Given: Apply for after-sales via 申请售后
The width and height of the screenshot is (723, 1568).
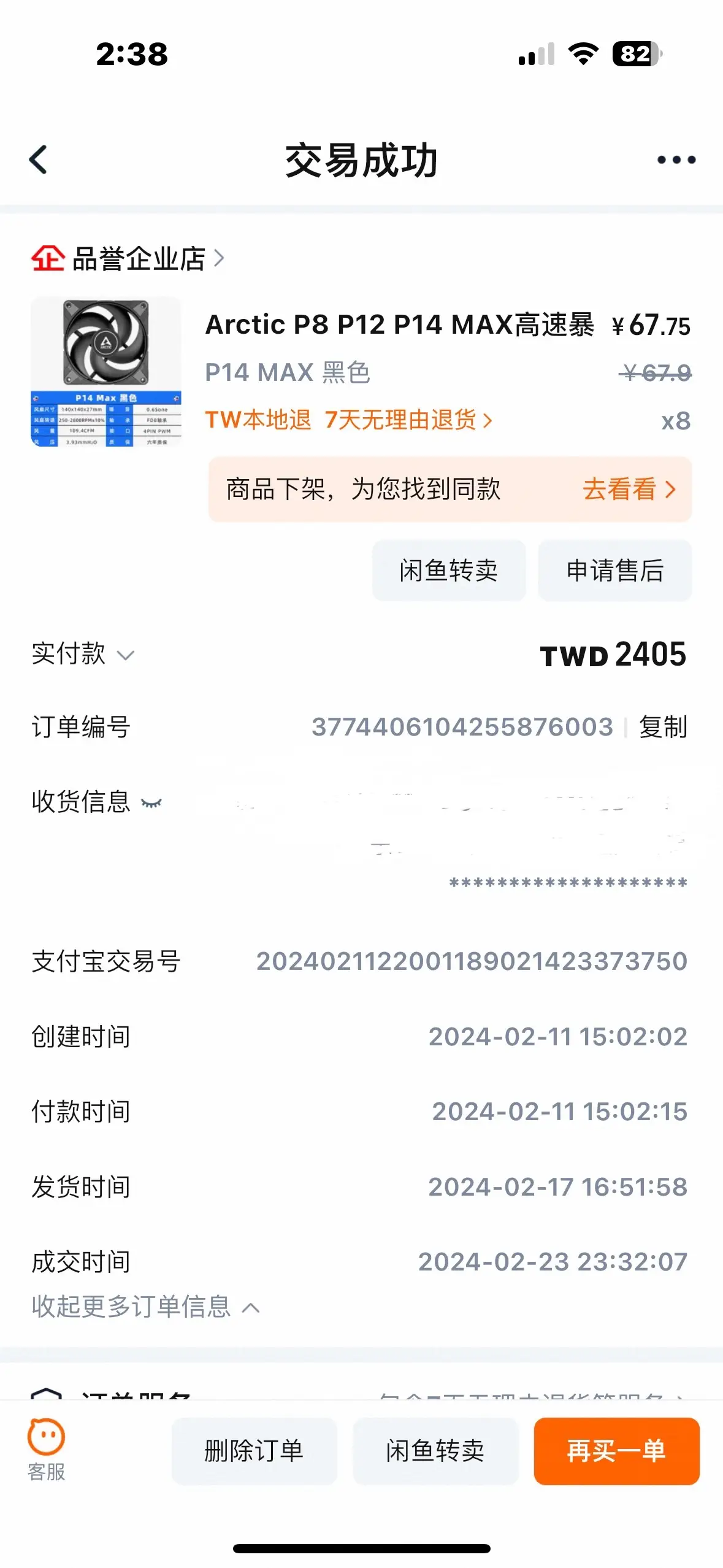Looking at the screenshot, I should [x=615, y=571].
